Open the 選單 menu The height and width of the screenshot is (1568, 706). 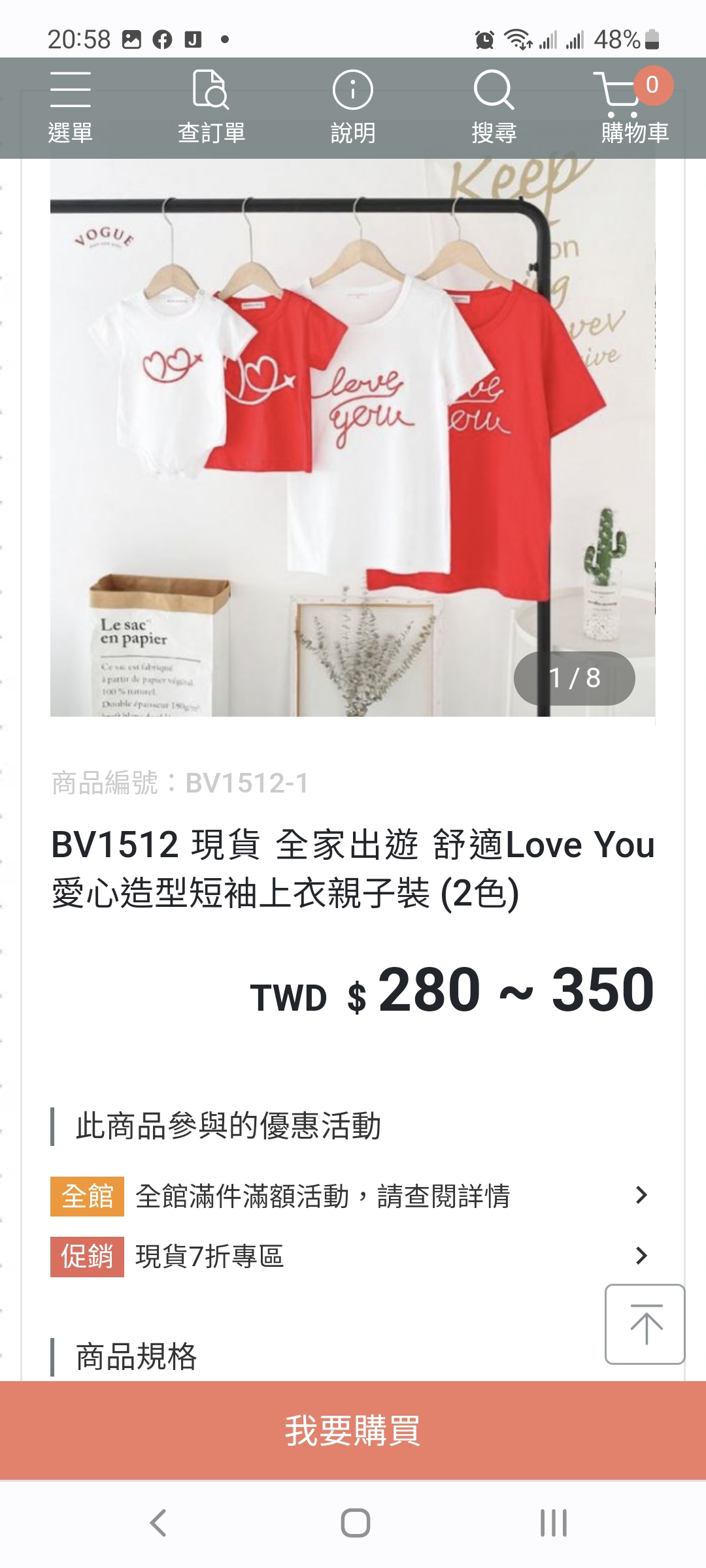(70, 108)
